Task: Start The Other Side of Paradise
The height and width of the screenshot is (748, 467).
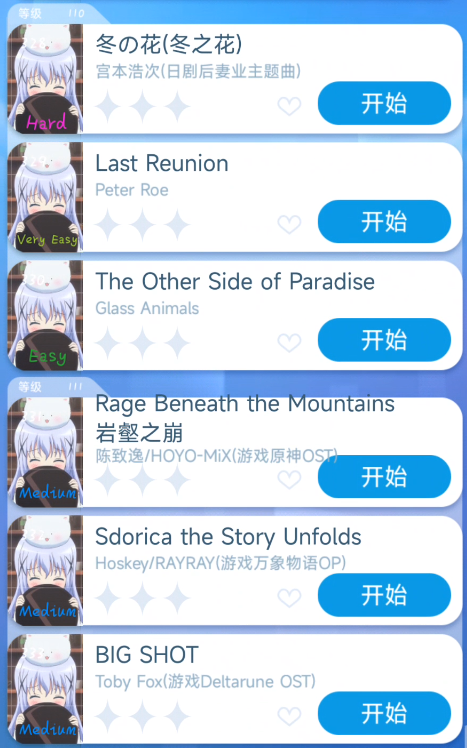Action: tap(384, 340)
